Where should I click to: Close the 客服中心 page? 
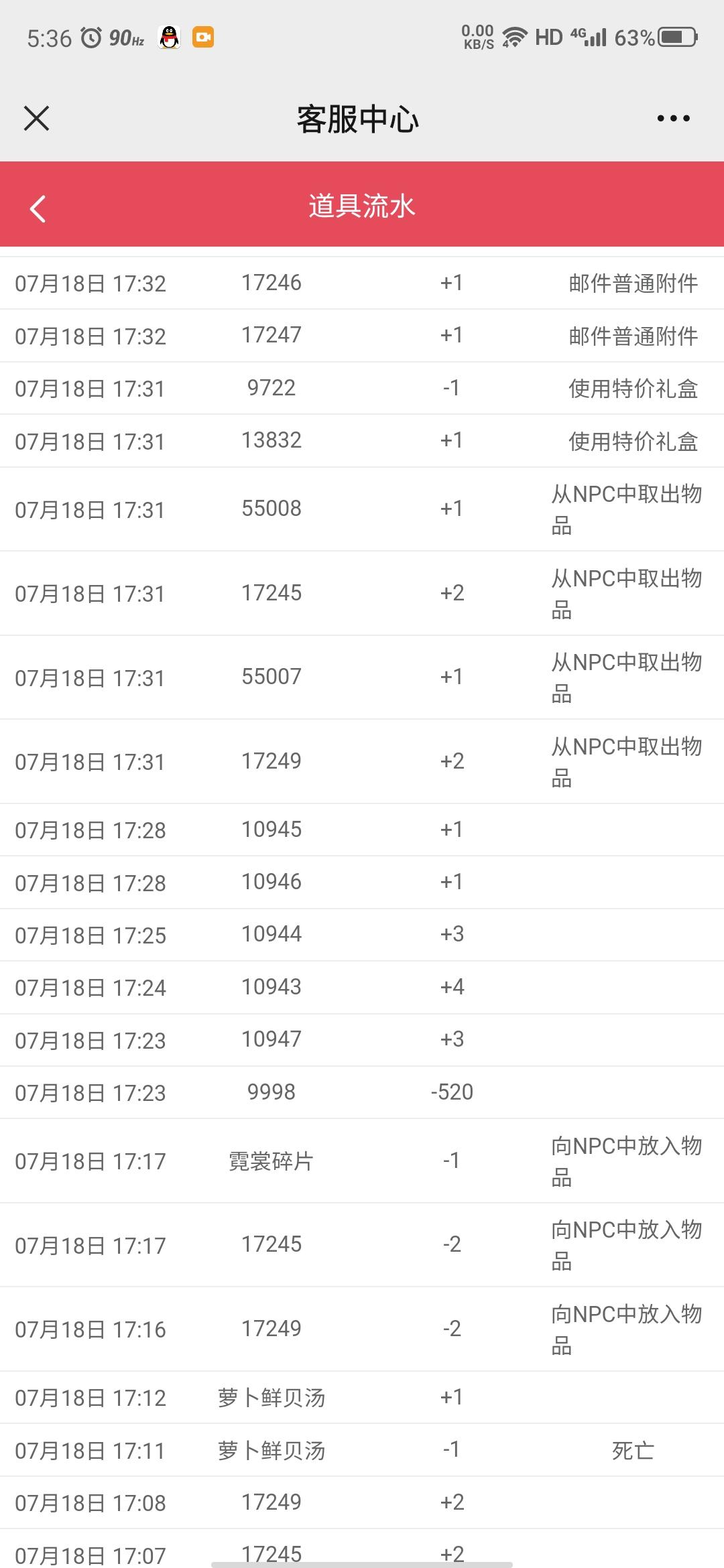click(x=36, y=119)
